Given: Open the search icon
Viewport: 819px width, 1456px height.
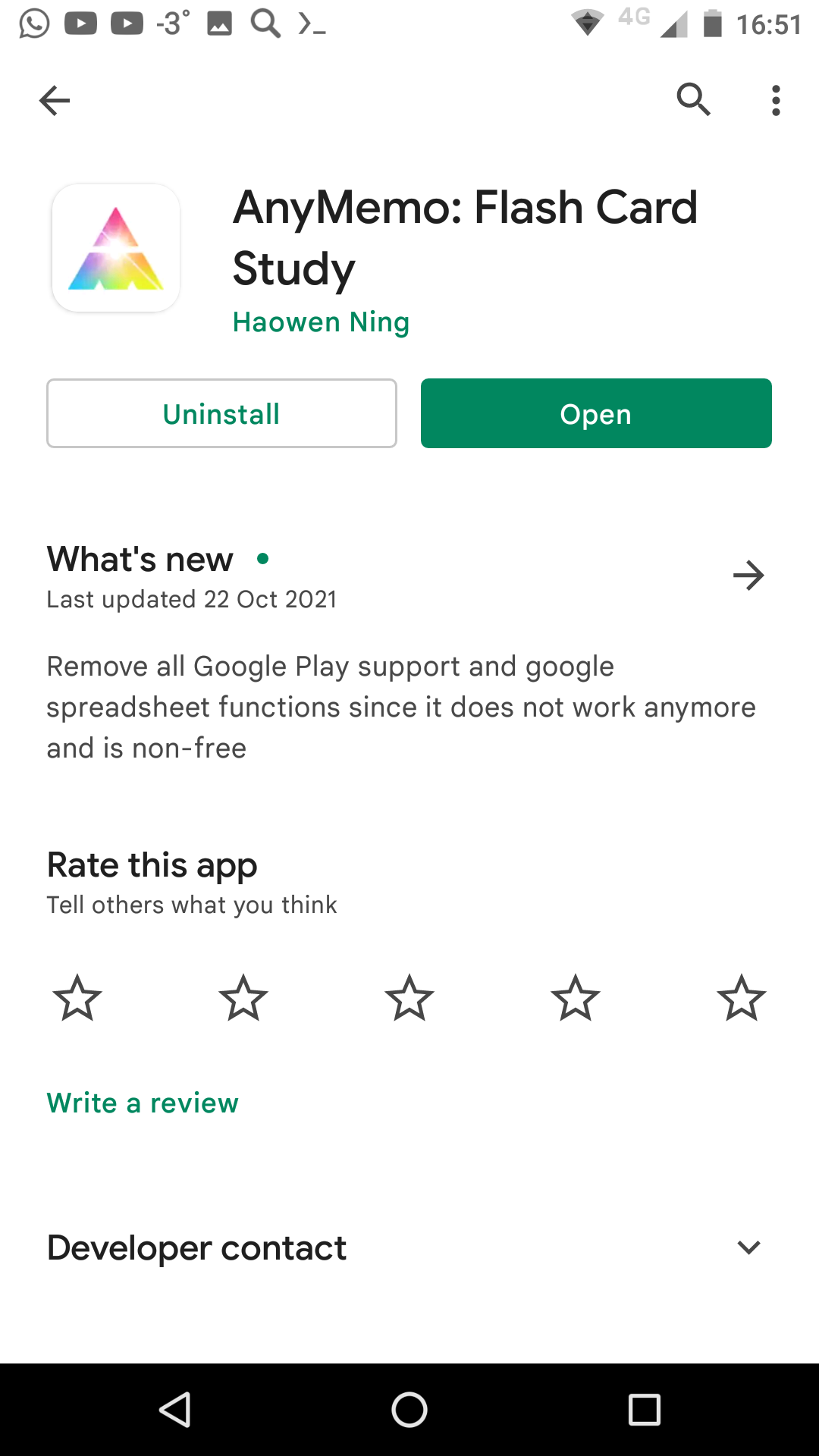Looking at the screenshot, I should click(693, 100).
